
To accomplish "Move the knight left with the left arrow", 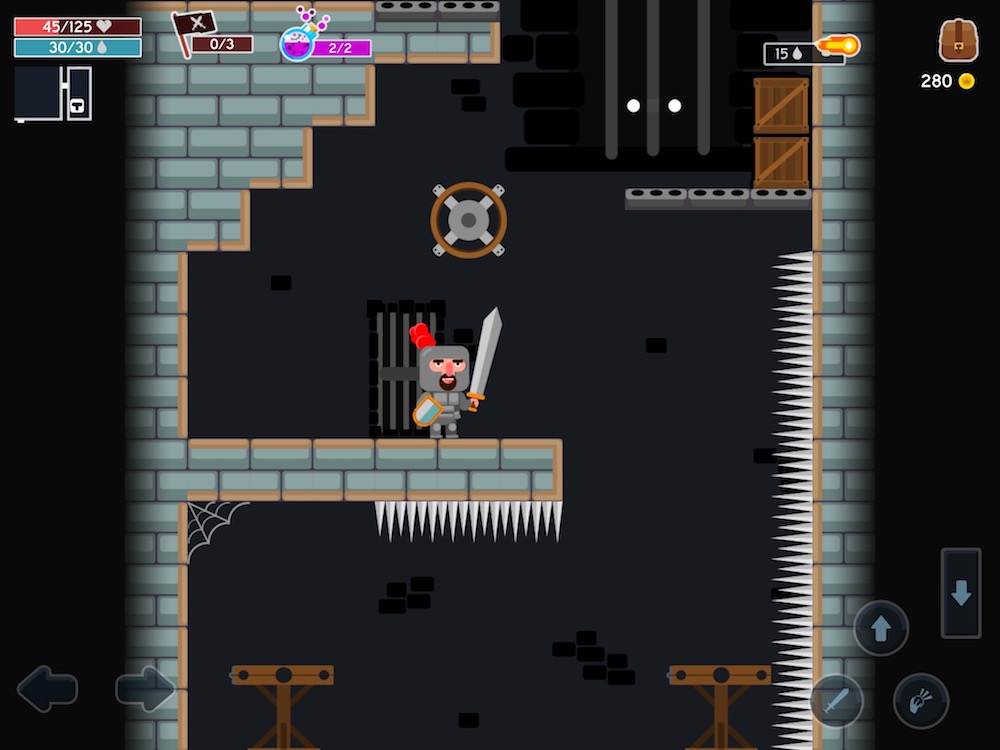I will [47, 689].
